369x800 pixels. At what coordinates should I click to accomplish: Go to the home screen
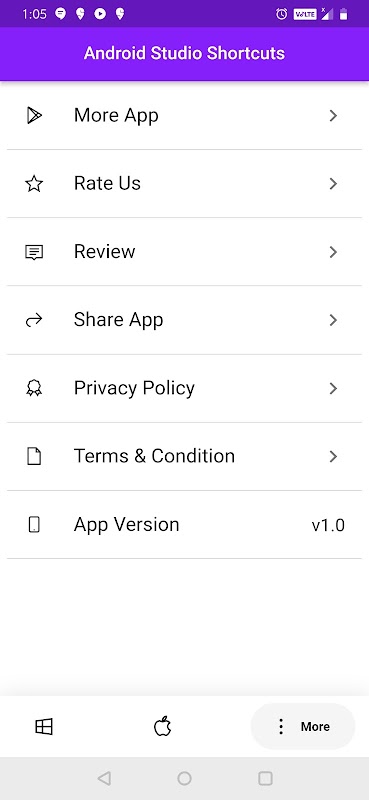click(184, 778)
